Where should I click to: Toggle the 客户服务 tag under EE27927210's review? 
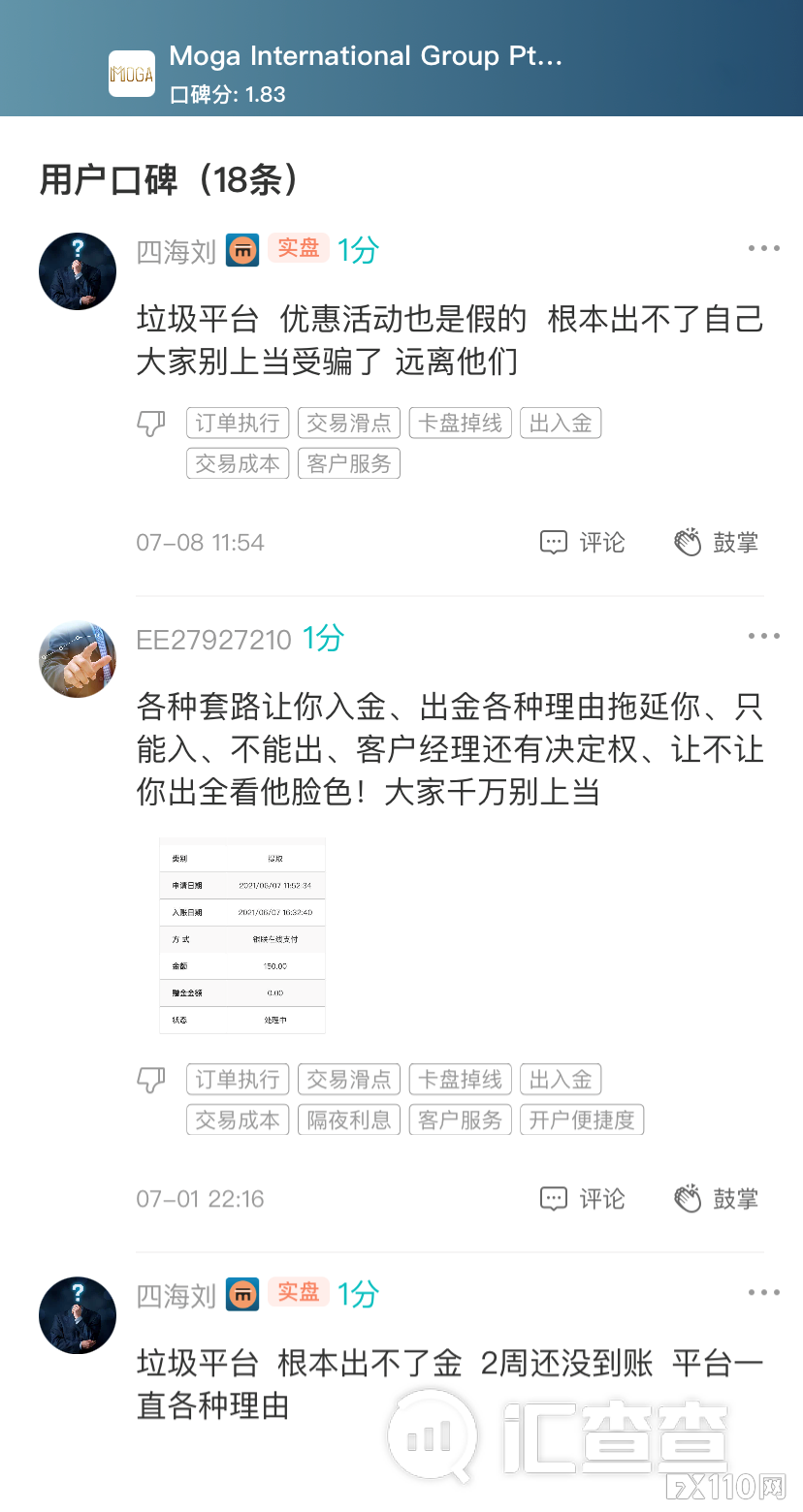460,1119
